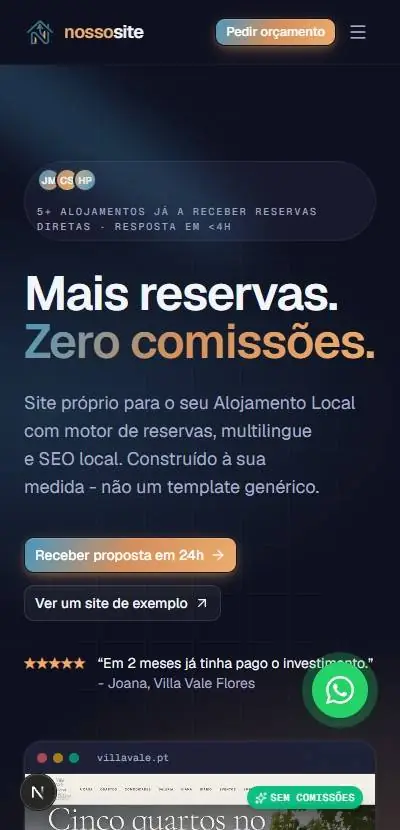400x830 pixels.
Task: Open the villavale.pt site preview
Action: [200, 786]
